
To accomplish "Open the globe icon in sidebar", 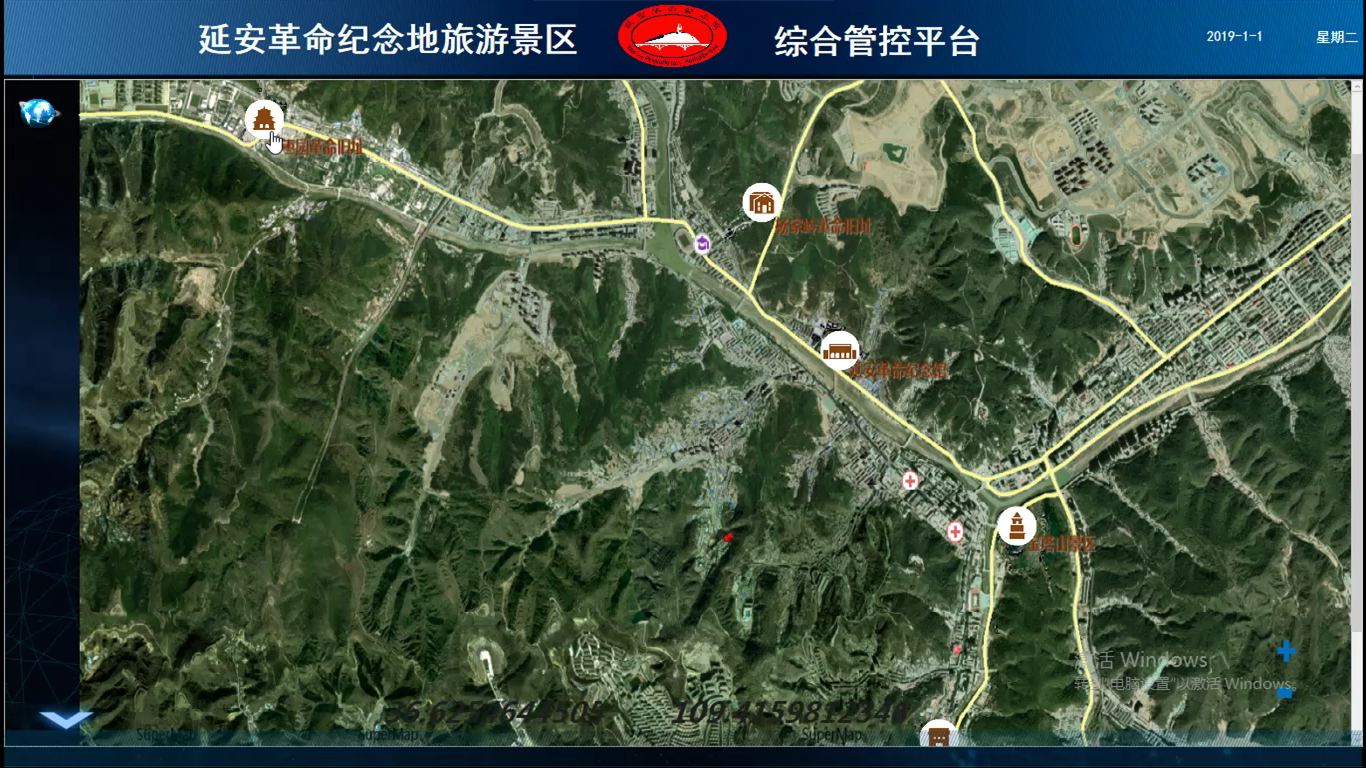I will pyautogui.click(x=39, y=113).
